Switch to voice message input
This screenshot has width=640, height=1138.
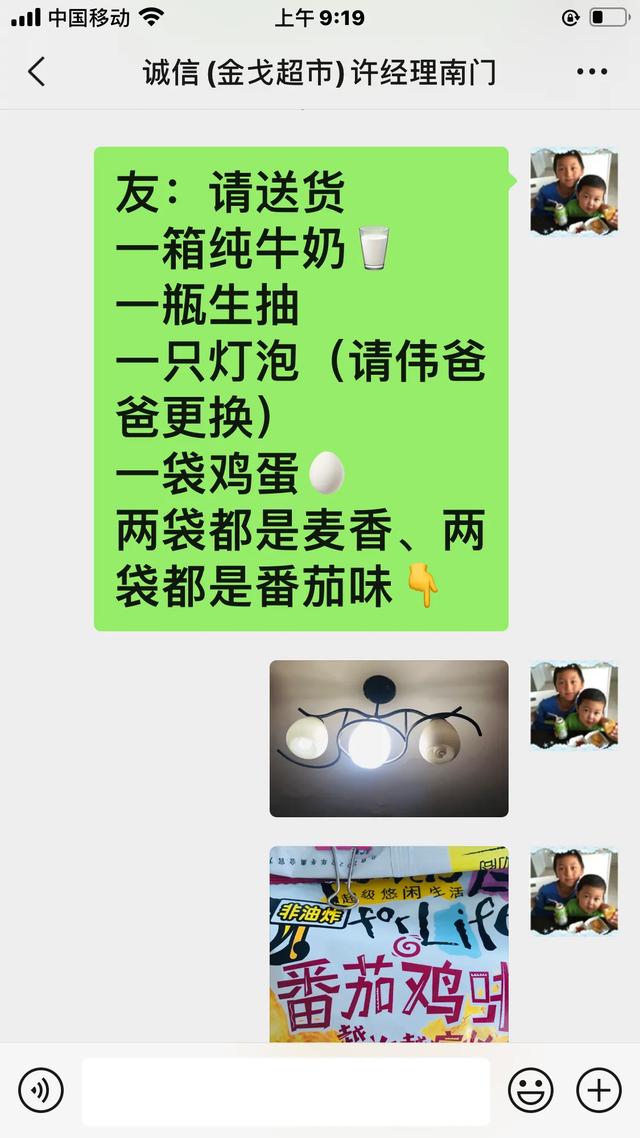[x=41, y=1090]
